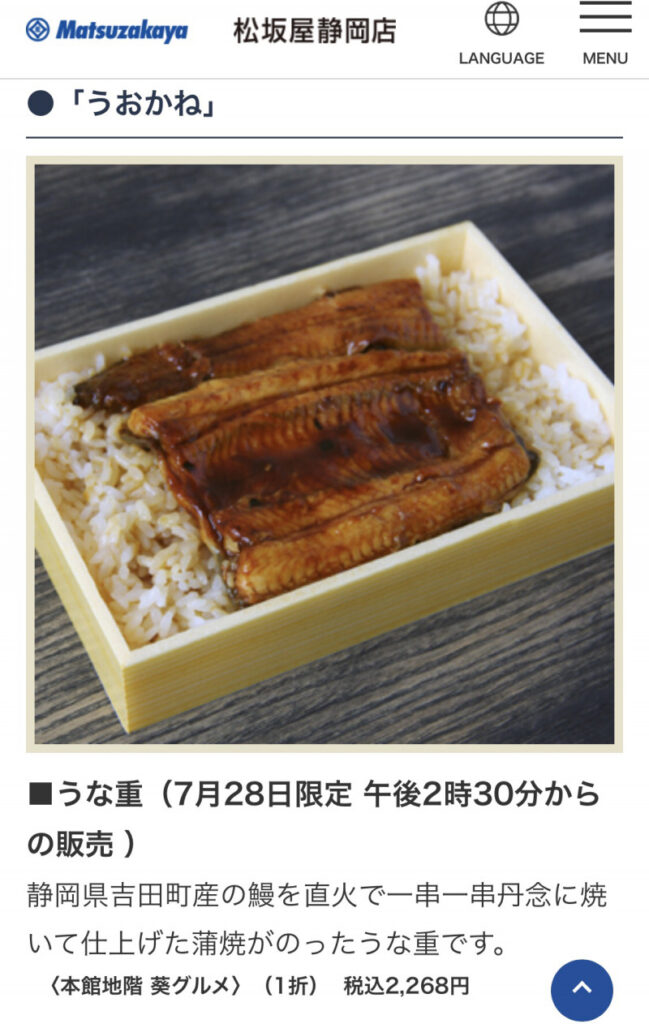
Task: Go to the Matsuzakaya home page
Action: [107, 31]
